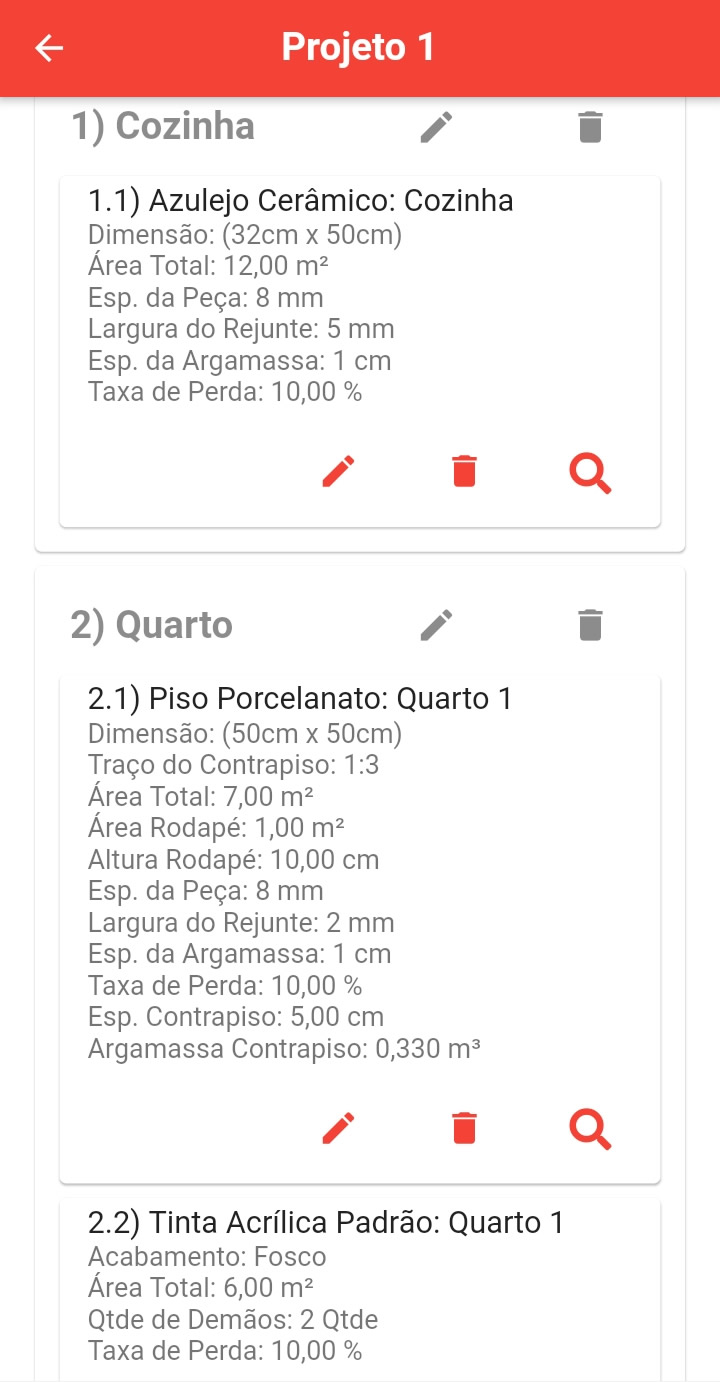Delete the Azulejo Cerâmico item
The height and width of the screenshot is (1382, 720).
point(464,471)
